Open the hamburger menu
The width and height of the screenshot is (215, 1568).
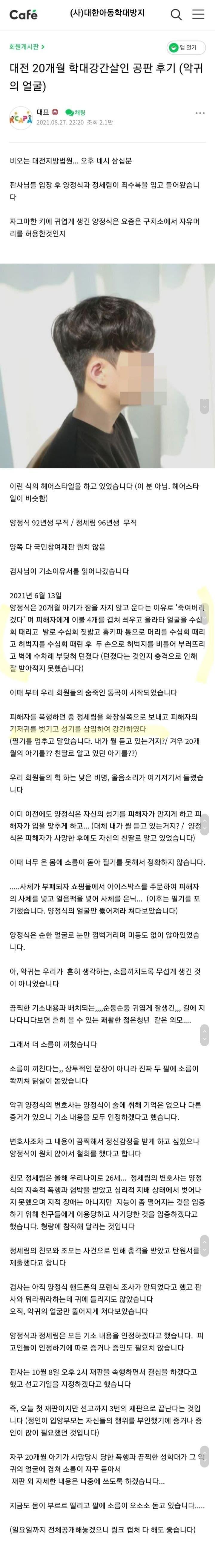click(x=199, y=15)
